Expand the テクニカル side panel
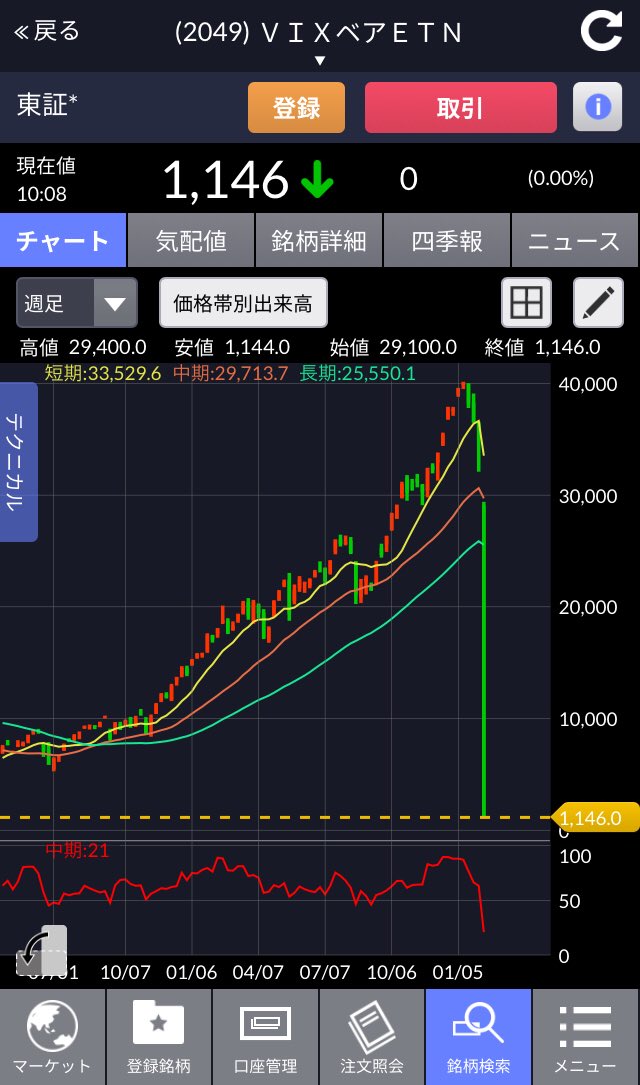 [18, 462]
